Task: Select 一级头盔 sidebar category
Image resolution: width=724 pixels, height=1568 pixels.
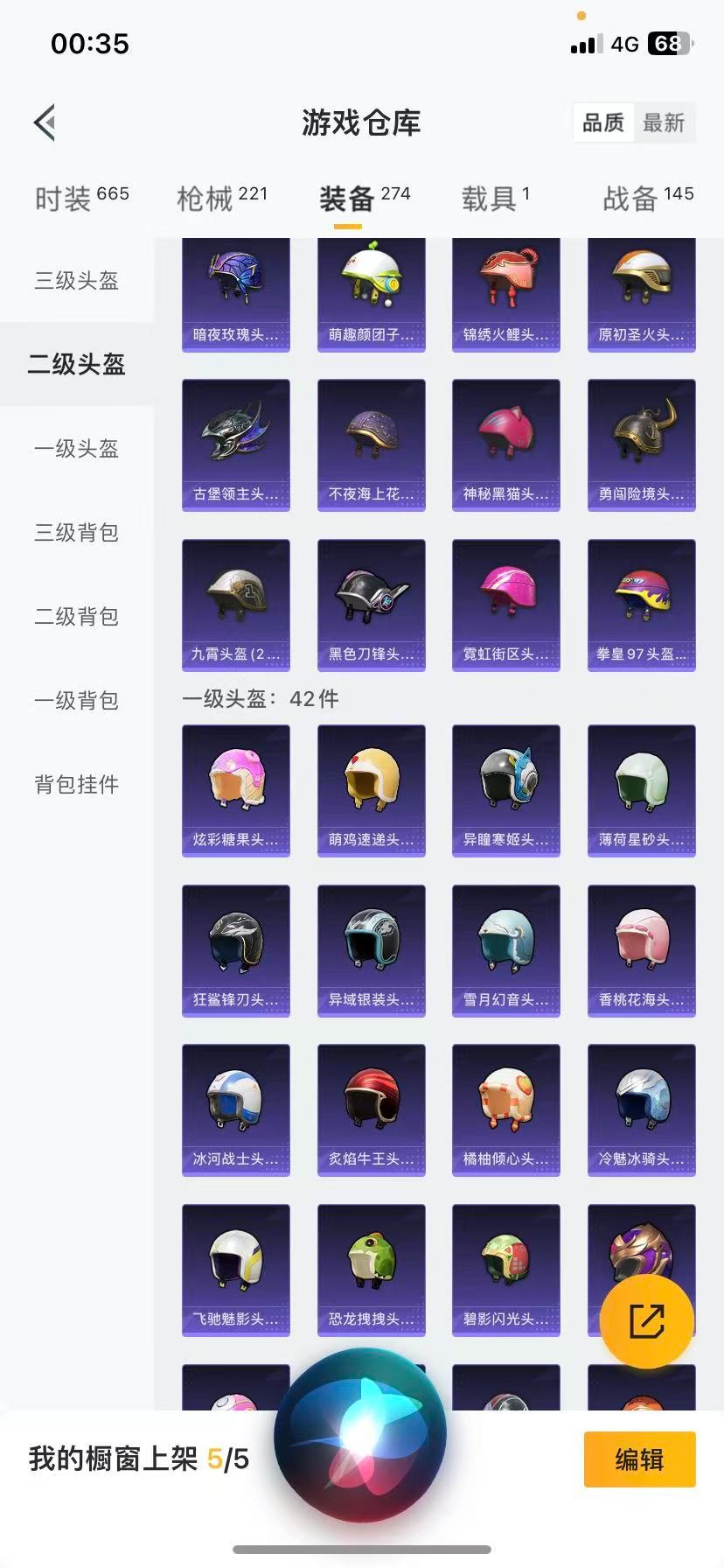Action: [75, 449]
